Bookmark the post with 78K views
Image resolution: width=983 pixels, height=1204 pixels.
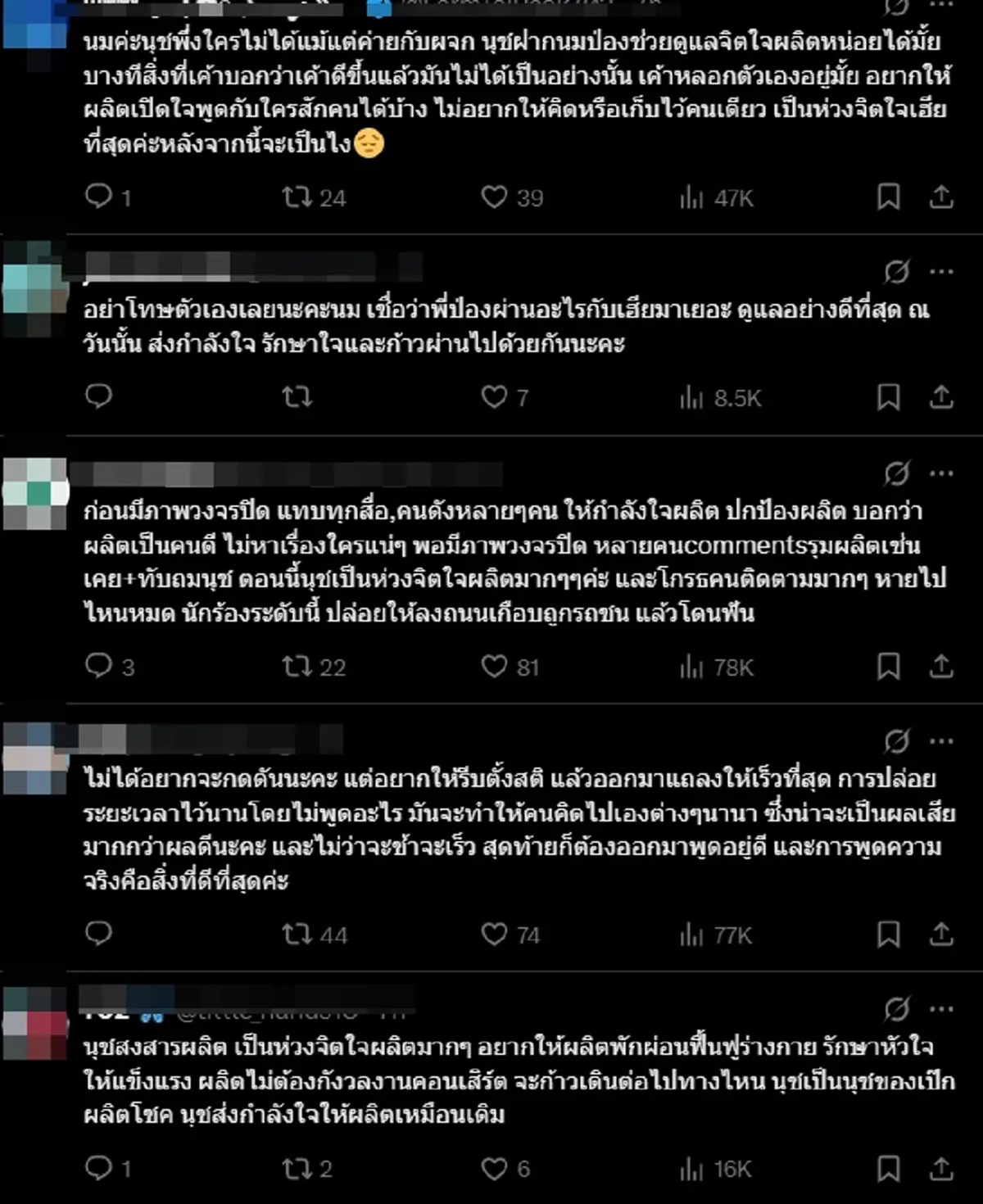tap(889, 666)
